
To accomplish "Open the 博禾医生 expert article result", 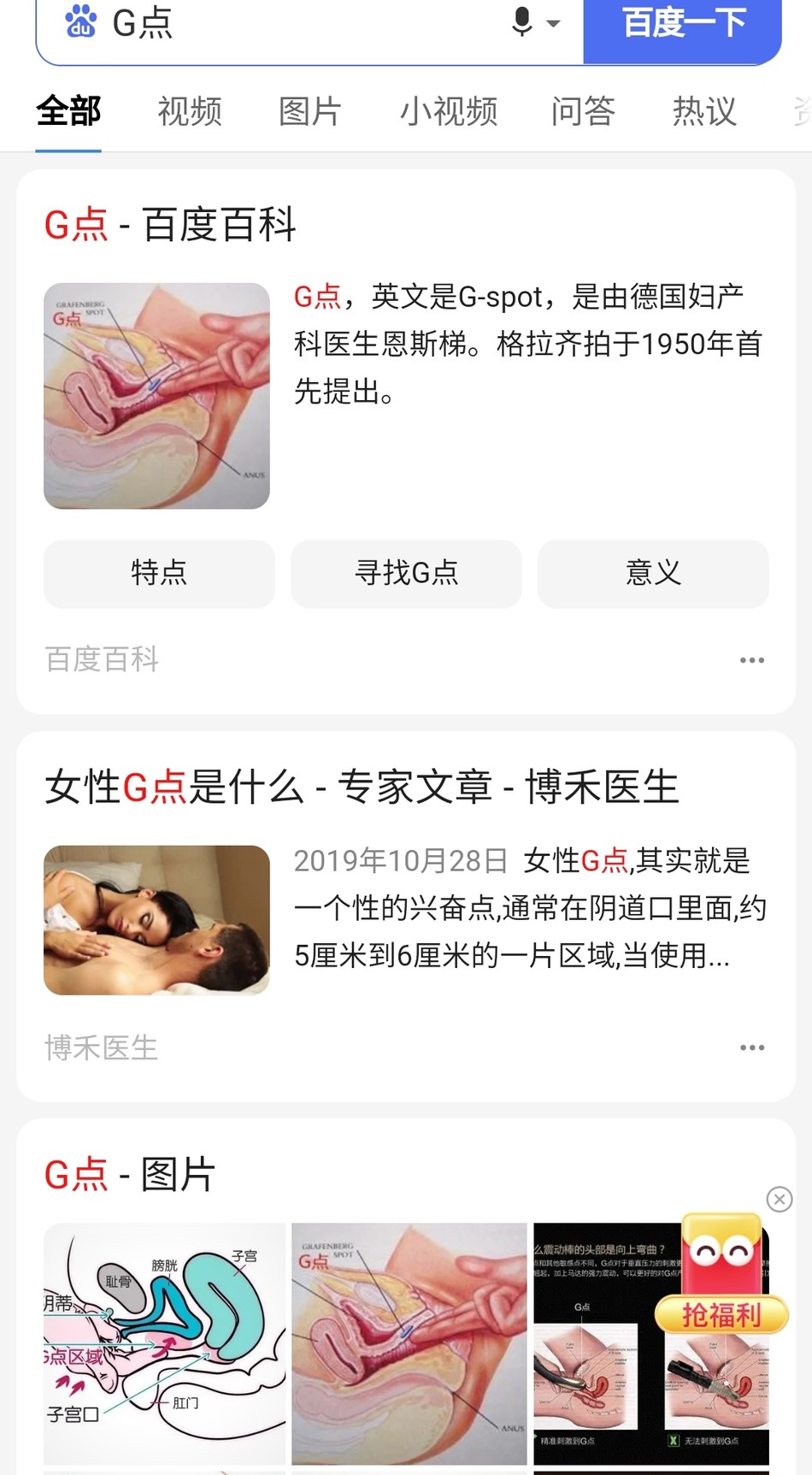I will (362, 787).
